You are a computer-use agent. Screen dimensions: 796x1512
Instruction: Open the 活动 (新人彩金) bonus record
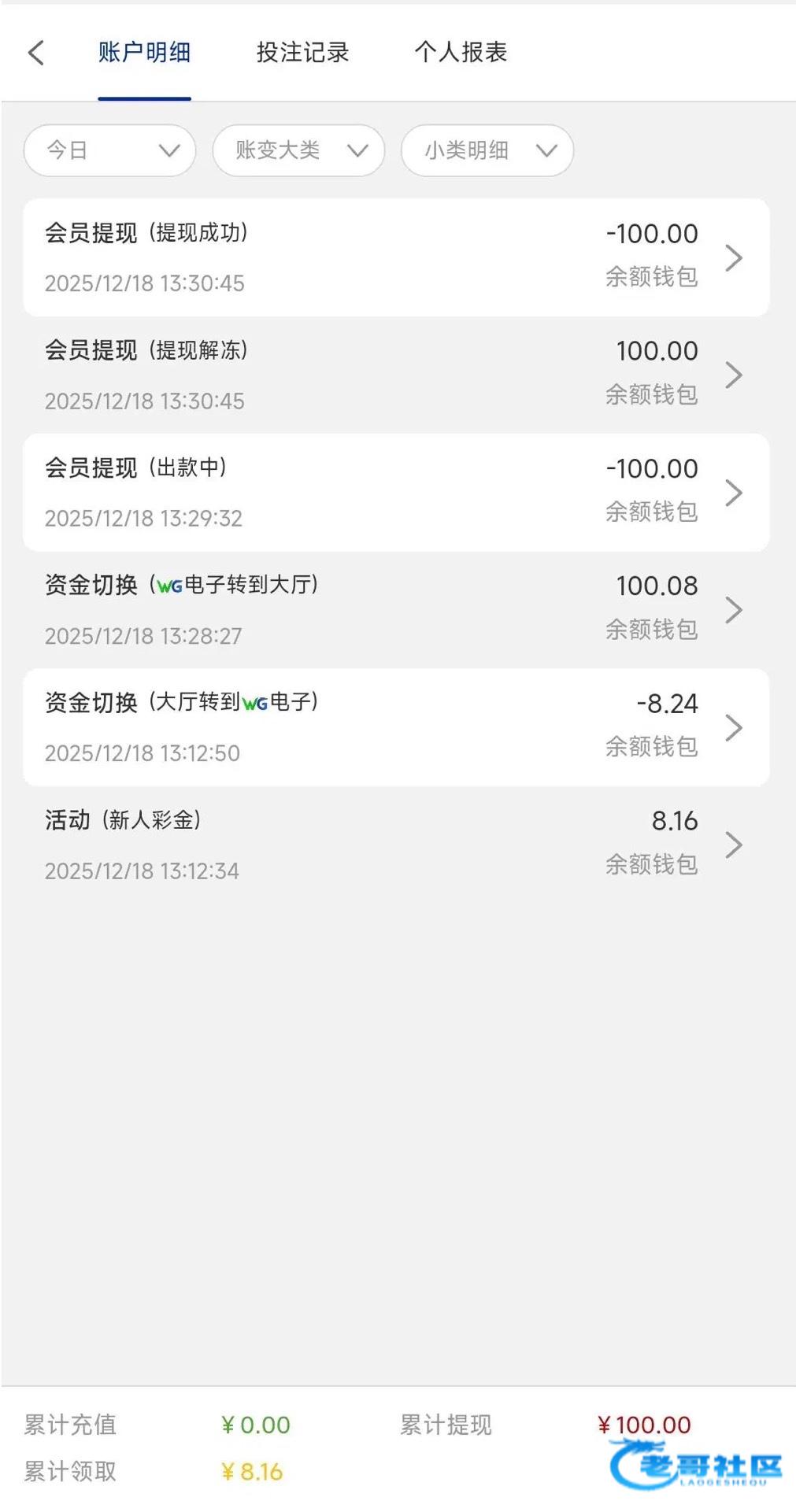(x=396, y=845)
